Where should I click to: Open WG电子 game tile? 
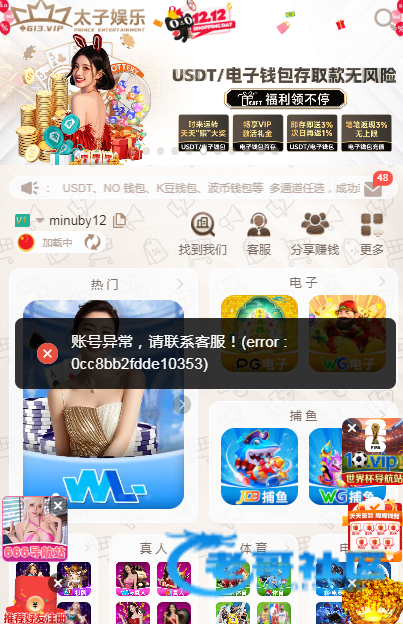(x=347, y=333)
